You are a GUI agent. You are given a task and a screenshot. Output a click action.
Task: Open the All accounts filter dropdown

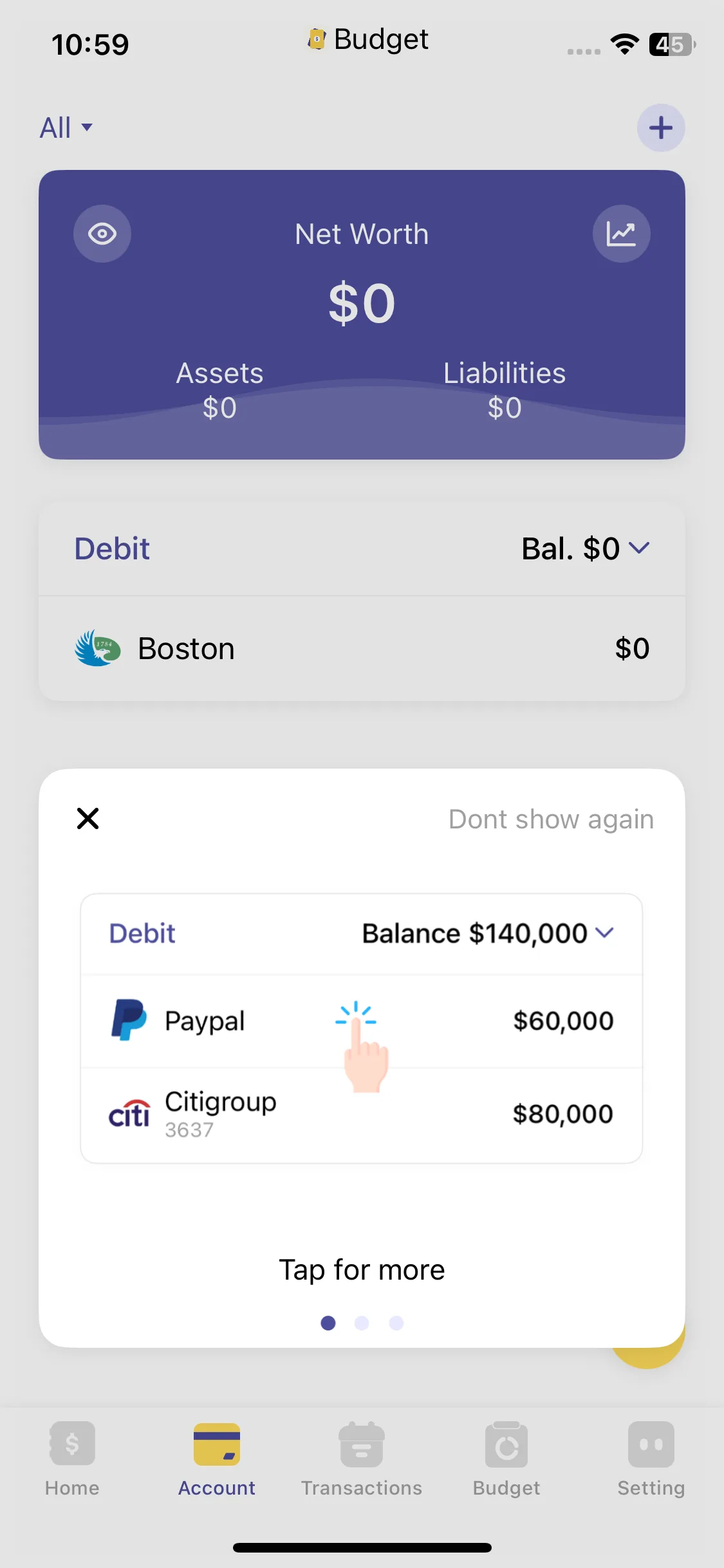pyautogui.click(x=66, y=127)
